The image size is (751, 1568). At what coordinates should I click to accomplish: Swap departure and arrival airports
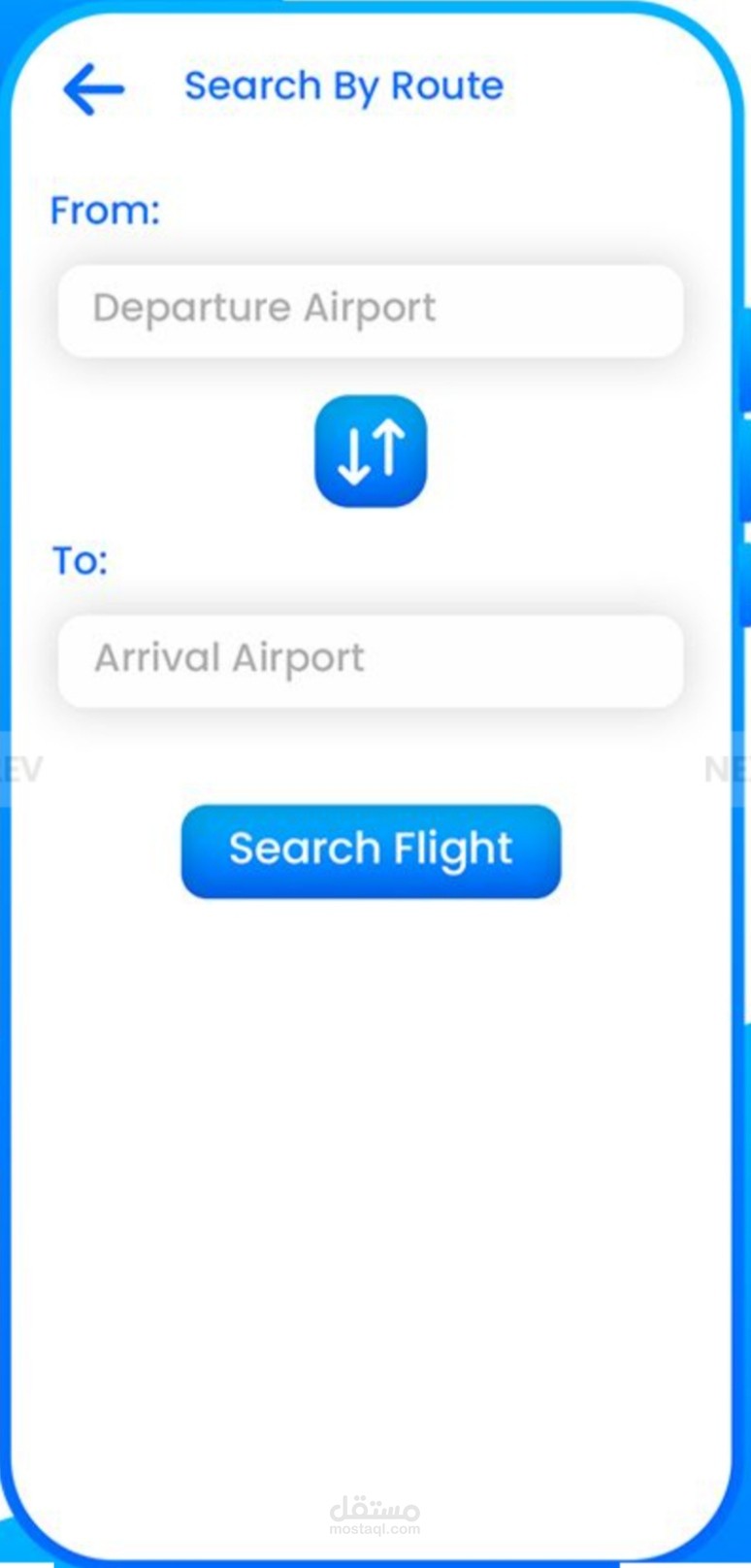371,450
